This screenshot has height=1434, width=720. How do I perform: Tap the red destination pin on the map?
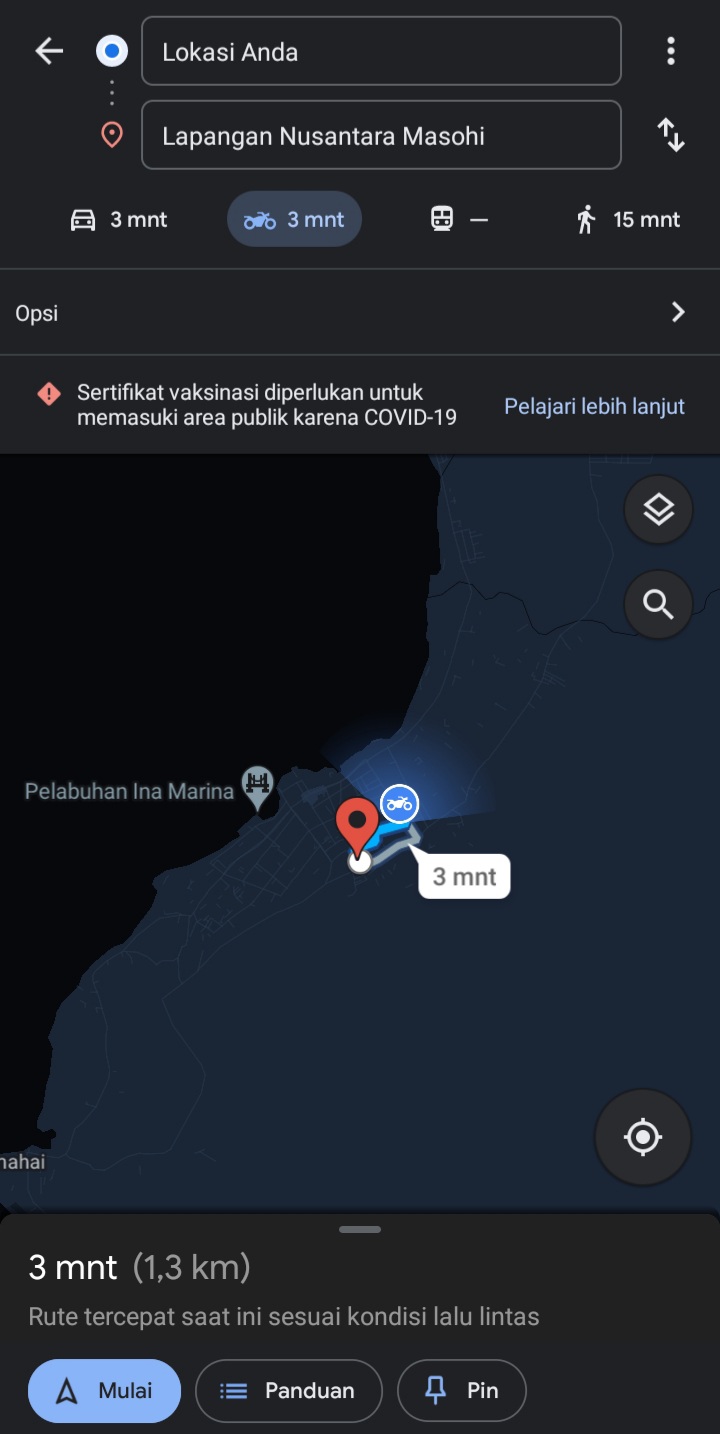click(x=357, y=824)
